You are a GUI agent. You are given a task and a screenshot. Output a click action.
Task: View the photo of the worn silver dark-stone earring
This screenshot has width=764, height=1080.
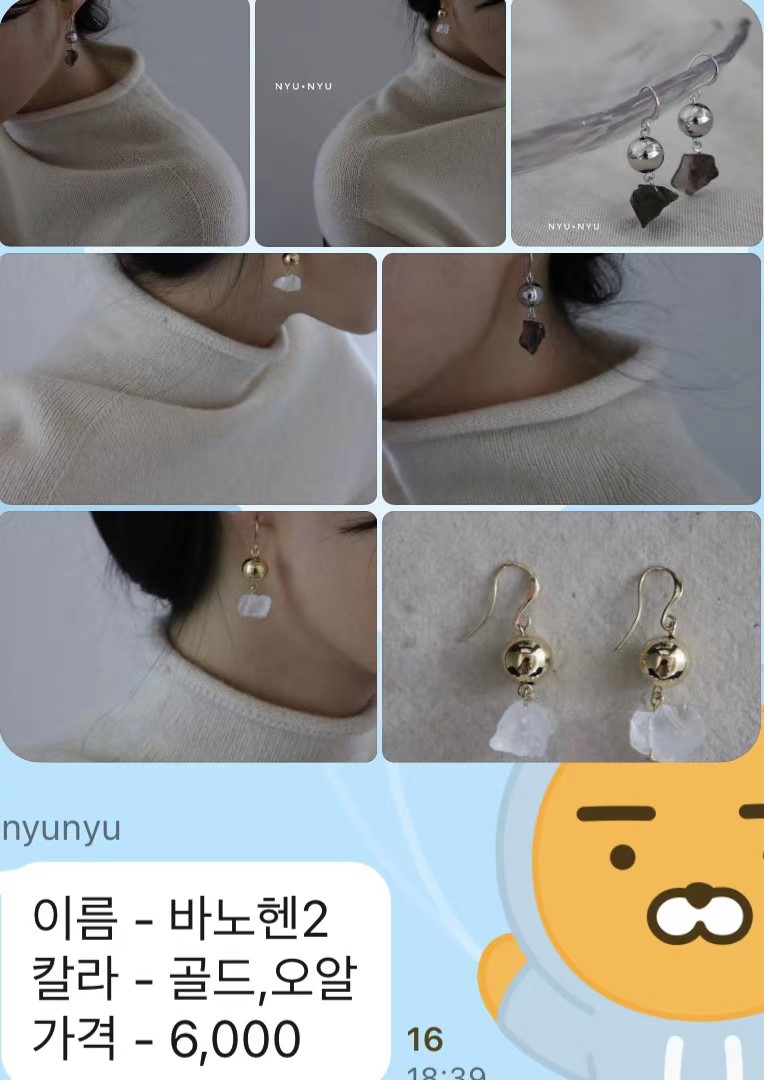point(571,379)
